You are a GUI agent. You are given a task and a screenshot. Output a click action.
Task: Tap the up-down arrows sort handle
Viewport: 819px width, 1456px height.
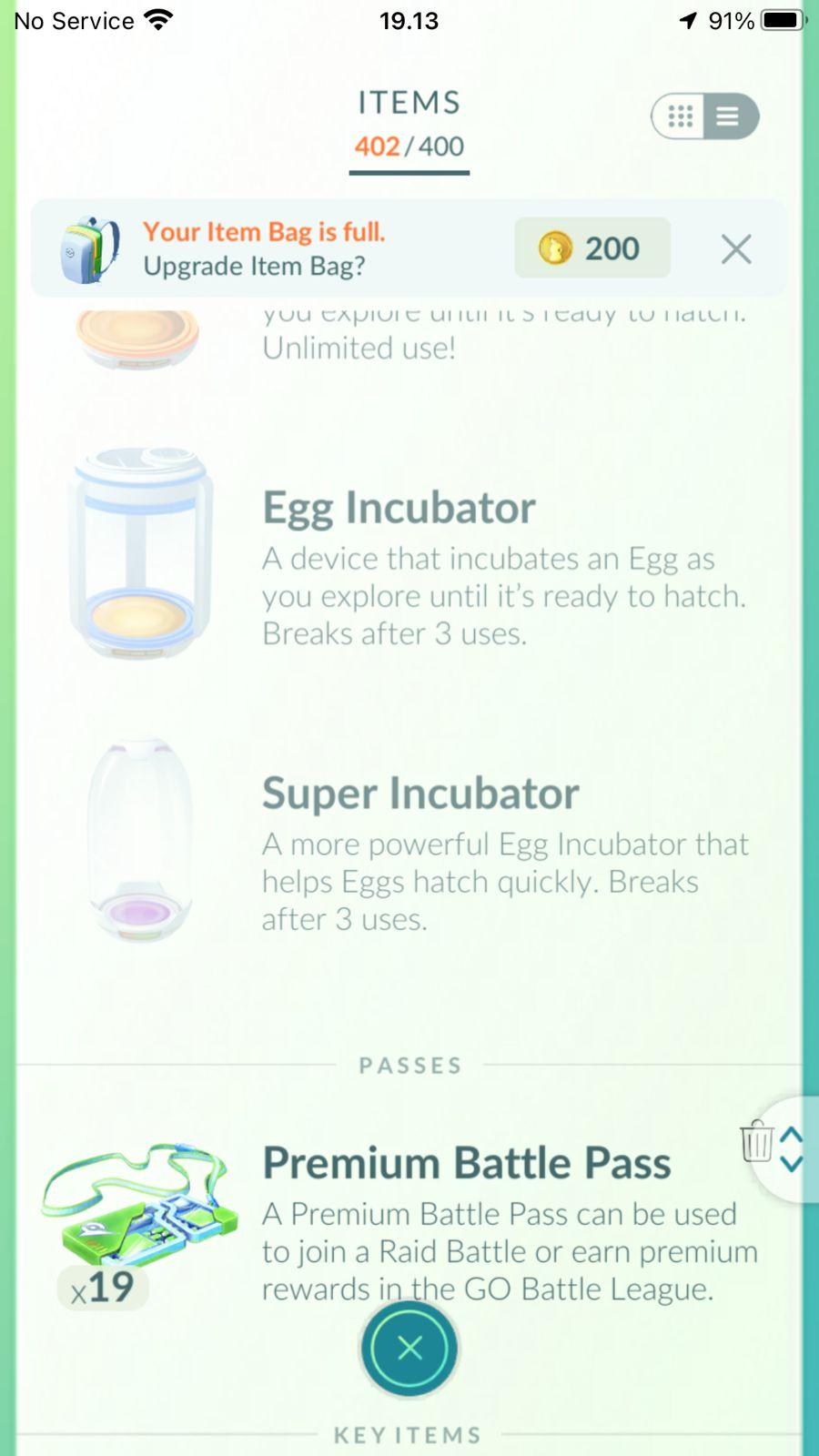coord(792,1149)
